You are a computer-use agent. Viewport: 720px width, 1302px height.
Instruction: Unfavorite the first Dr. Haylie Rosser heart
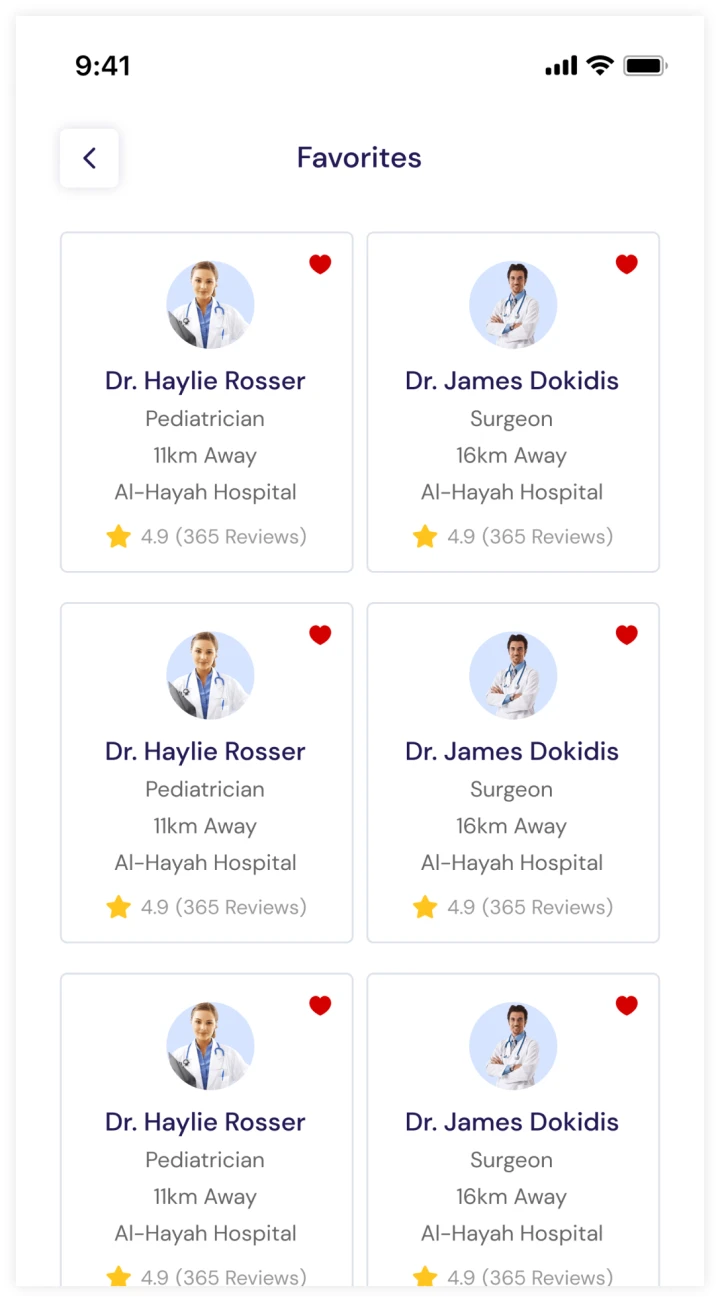click(x=320, y=264)
